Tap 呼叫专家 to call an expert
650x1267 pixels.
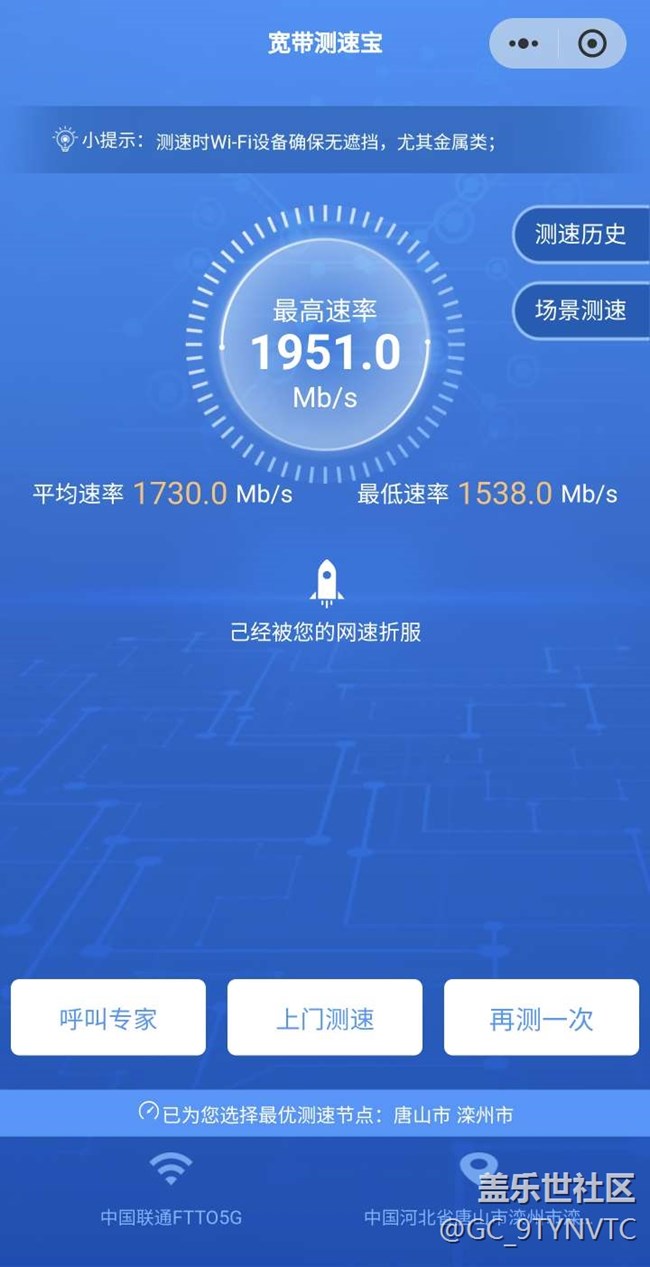tap(108, 1018)
